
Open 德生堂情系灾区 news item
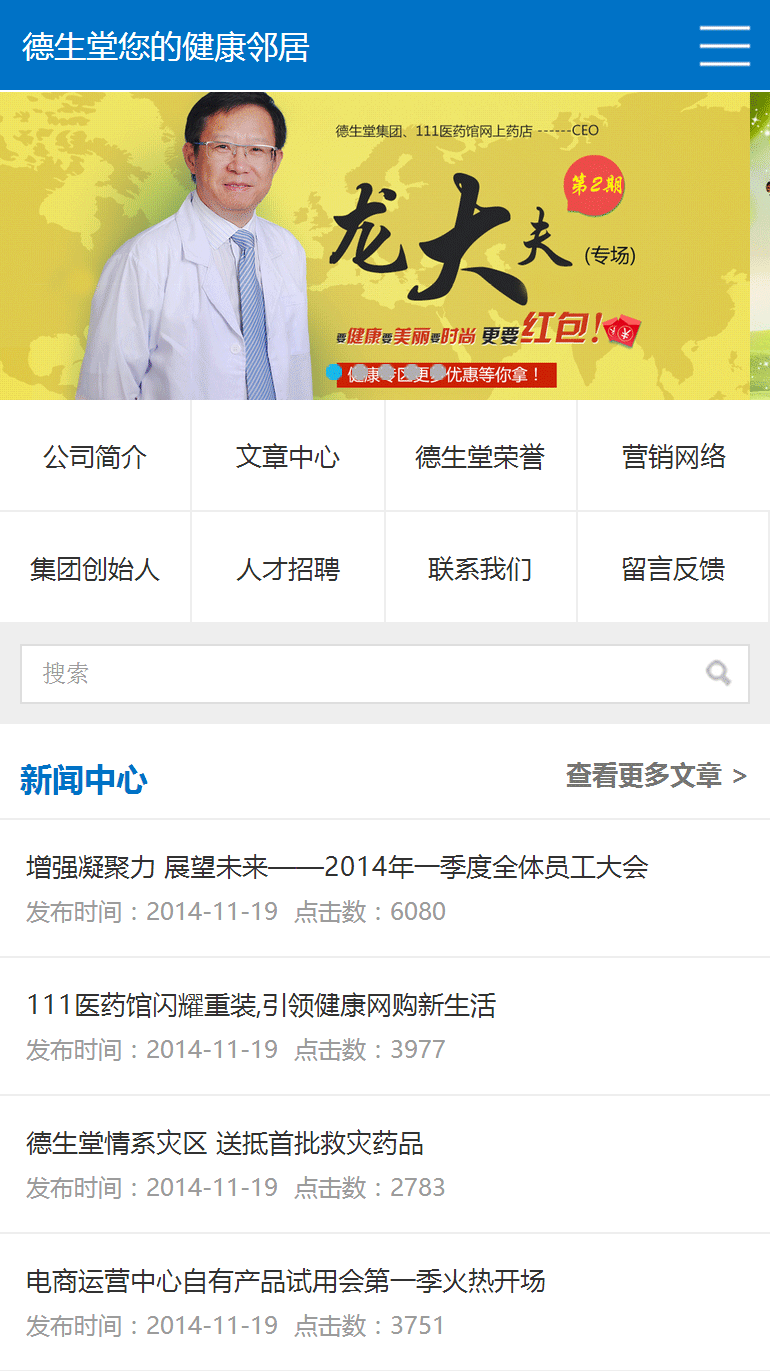[x=225, y=1143]
